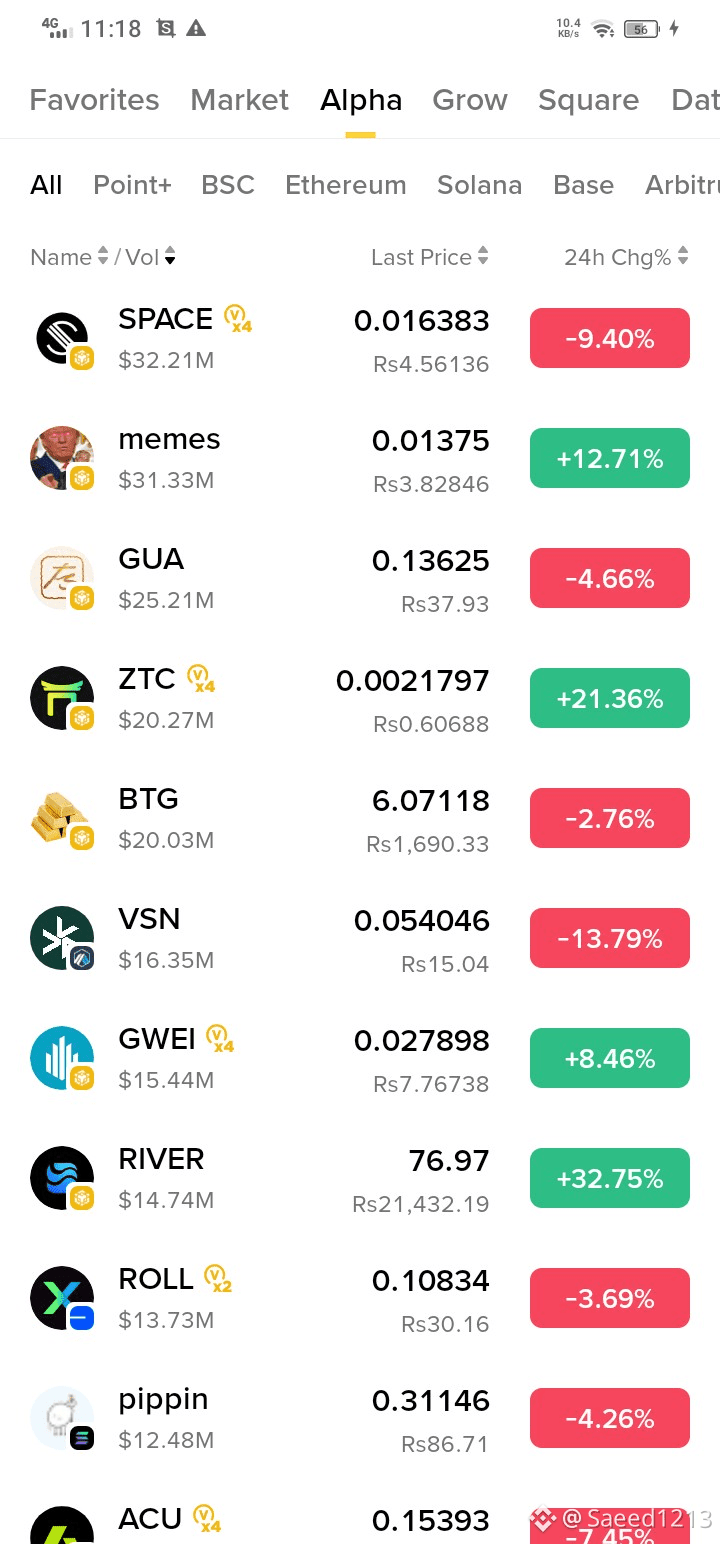Viewport: 720px width, 1544px height.
Task: Sort the list by Last Price
Action: click(429, 257)
